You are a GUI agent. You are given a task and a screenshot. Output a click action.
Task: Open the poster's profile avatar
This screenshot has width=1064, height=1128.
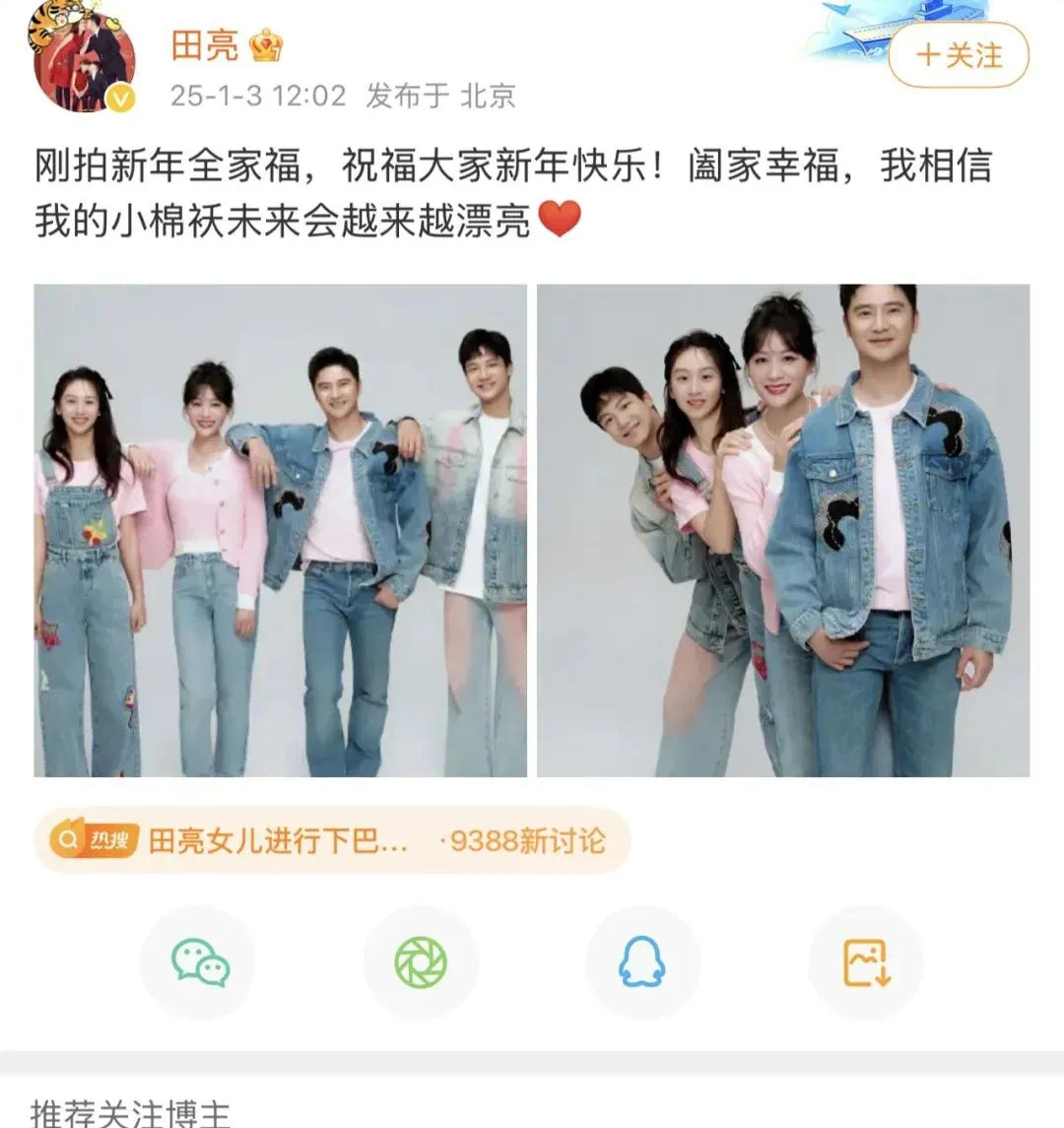coord(84,57)
